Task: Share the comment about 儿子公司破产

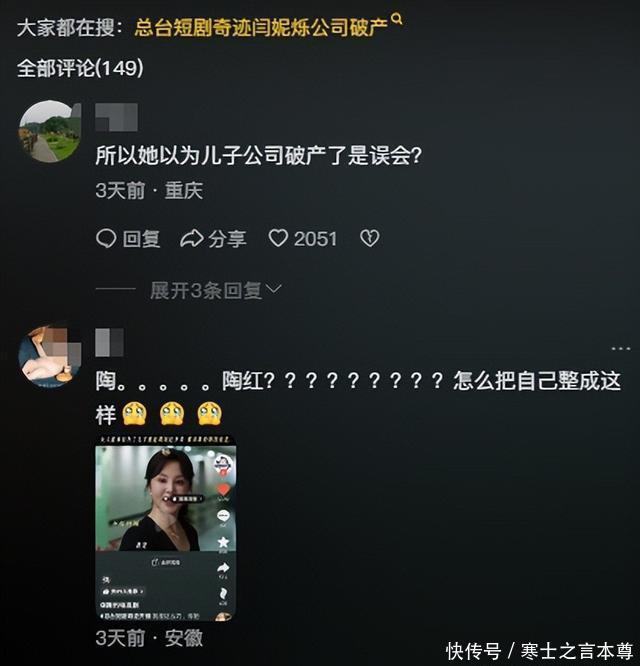Action: tap(213, 239)
